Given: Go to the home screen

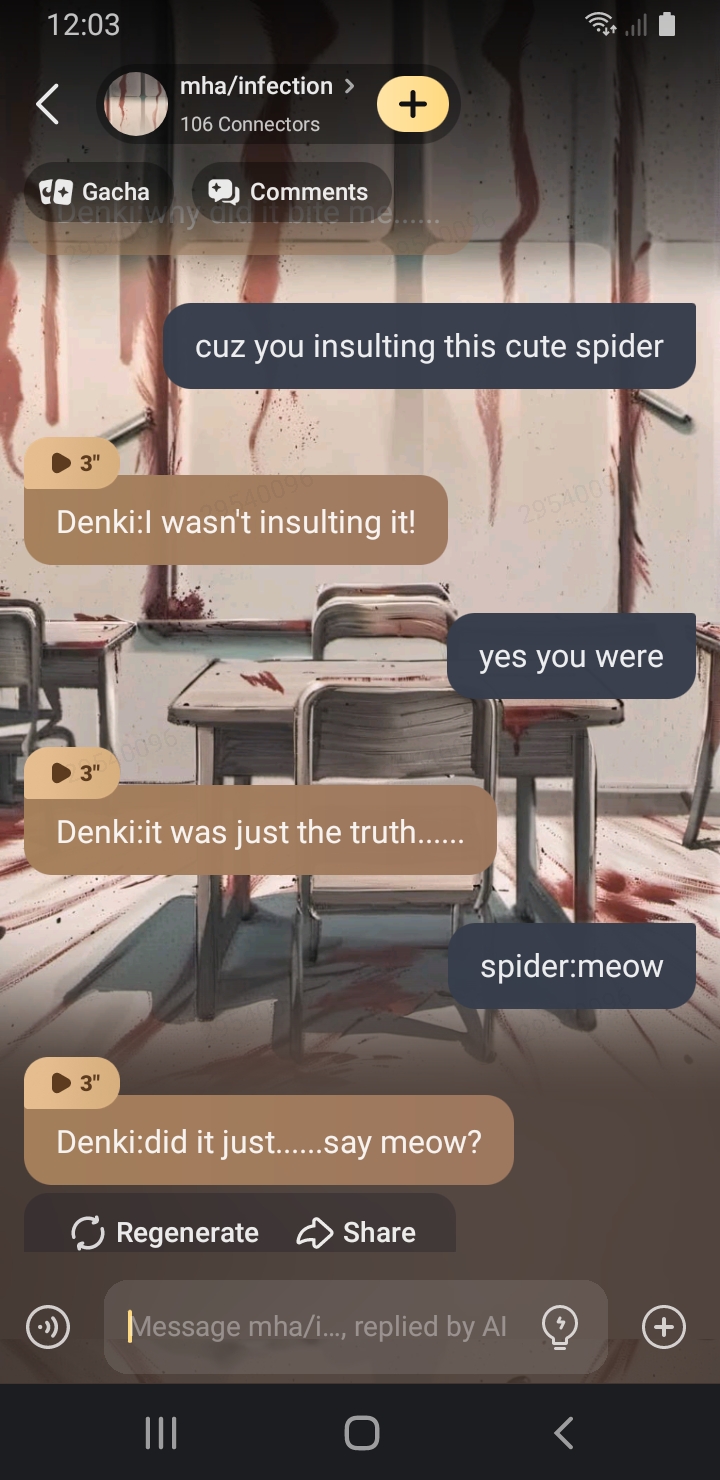Looking at the screenshot, I should [361, 1432].
